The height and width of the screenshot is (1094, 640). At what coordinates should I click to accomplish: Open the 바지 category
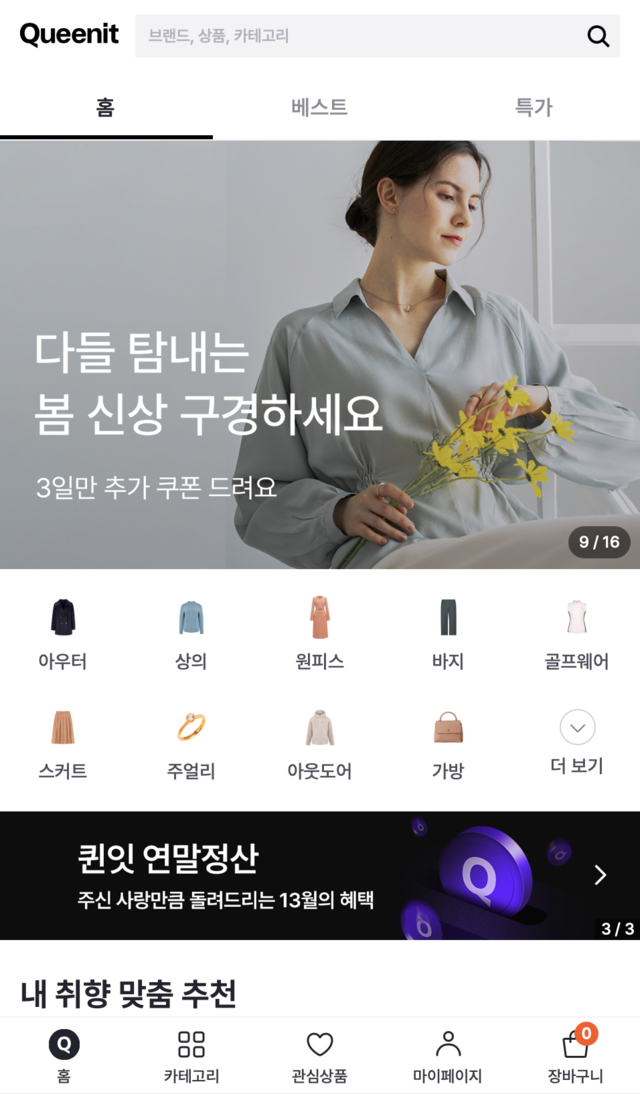point(447,633)
